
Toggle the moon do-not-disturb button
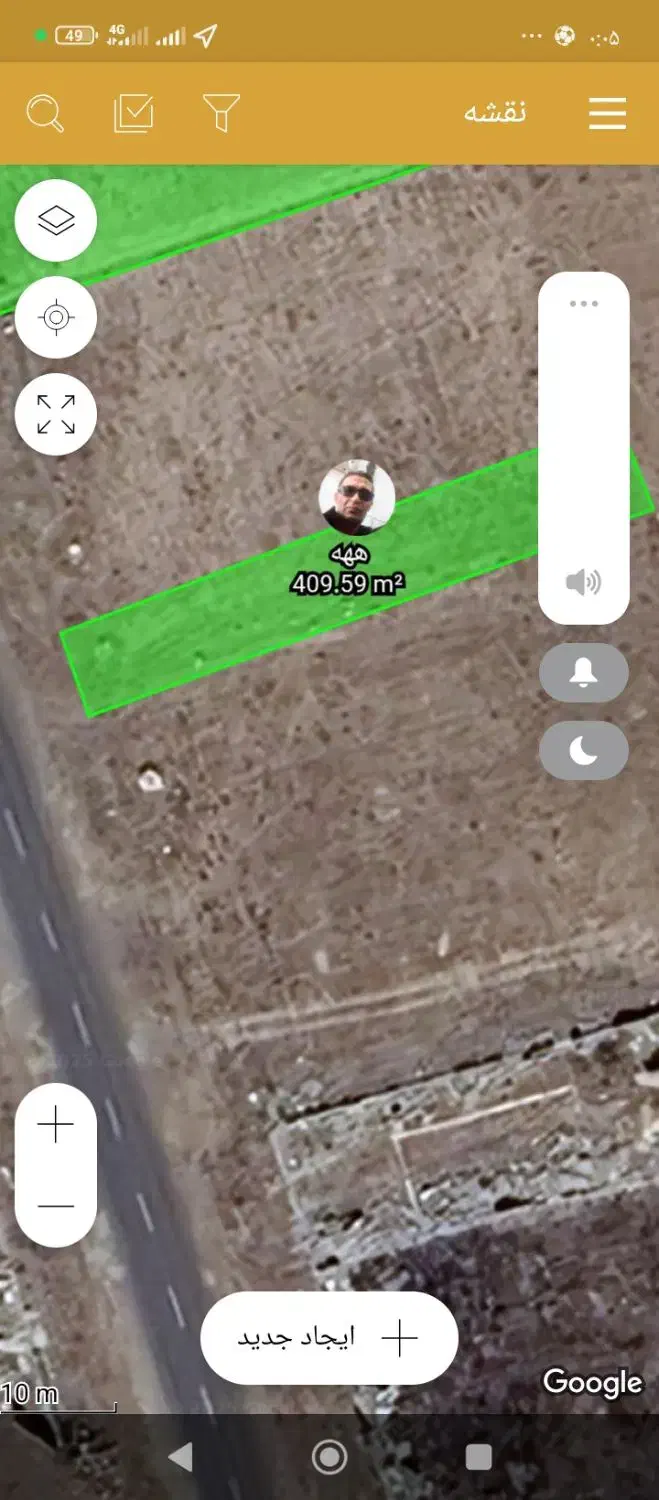click(584, 751)
